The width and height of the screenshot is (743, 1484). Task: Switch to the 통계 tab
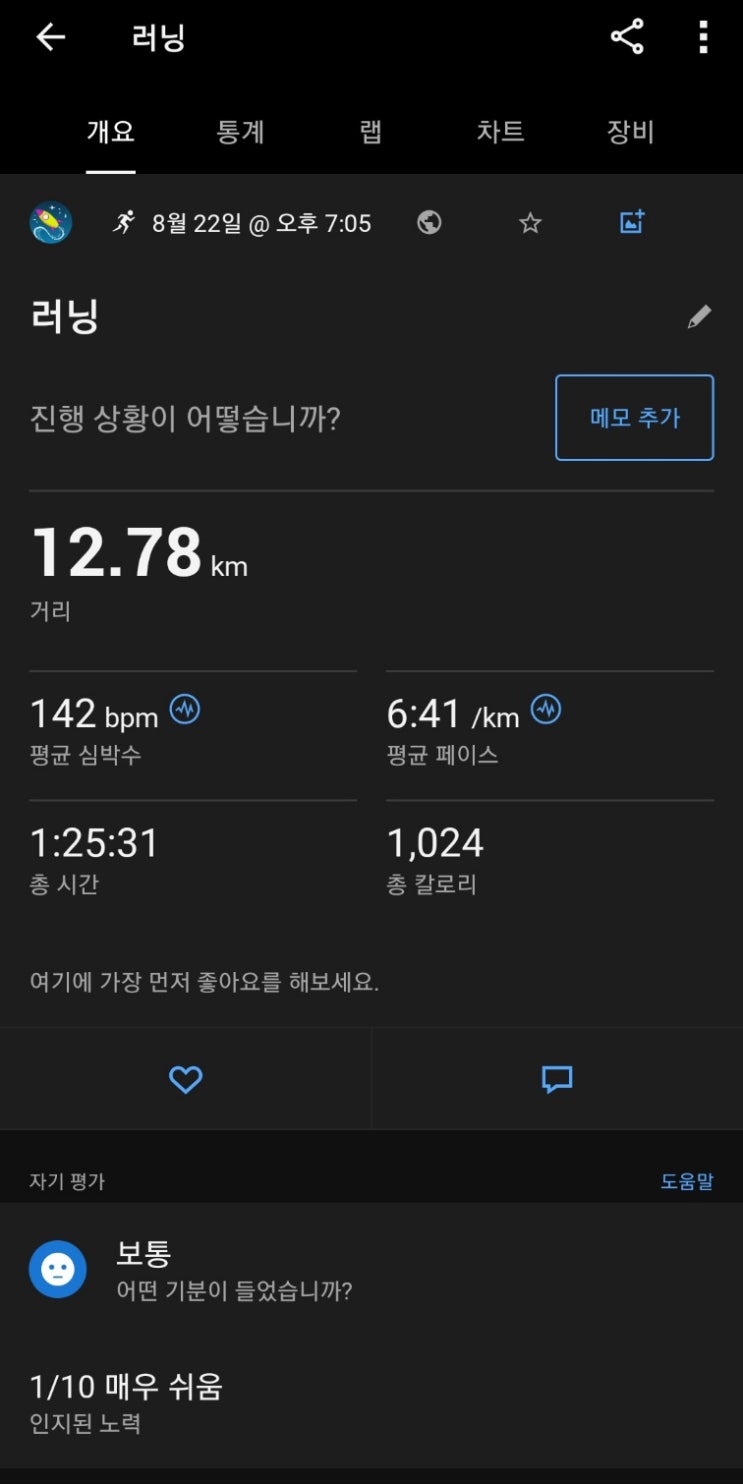click(x=240, y=132)
